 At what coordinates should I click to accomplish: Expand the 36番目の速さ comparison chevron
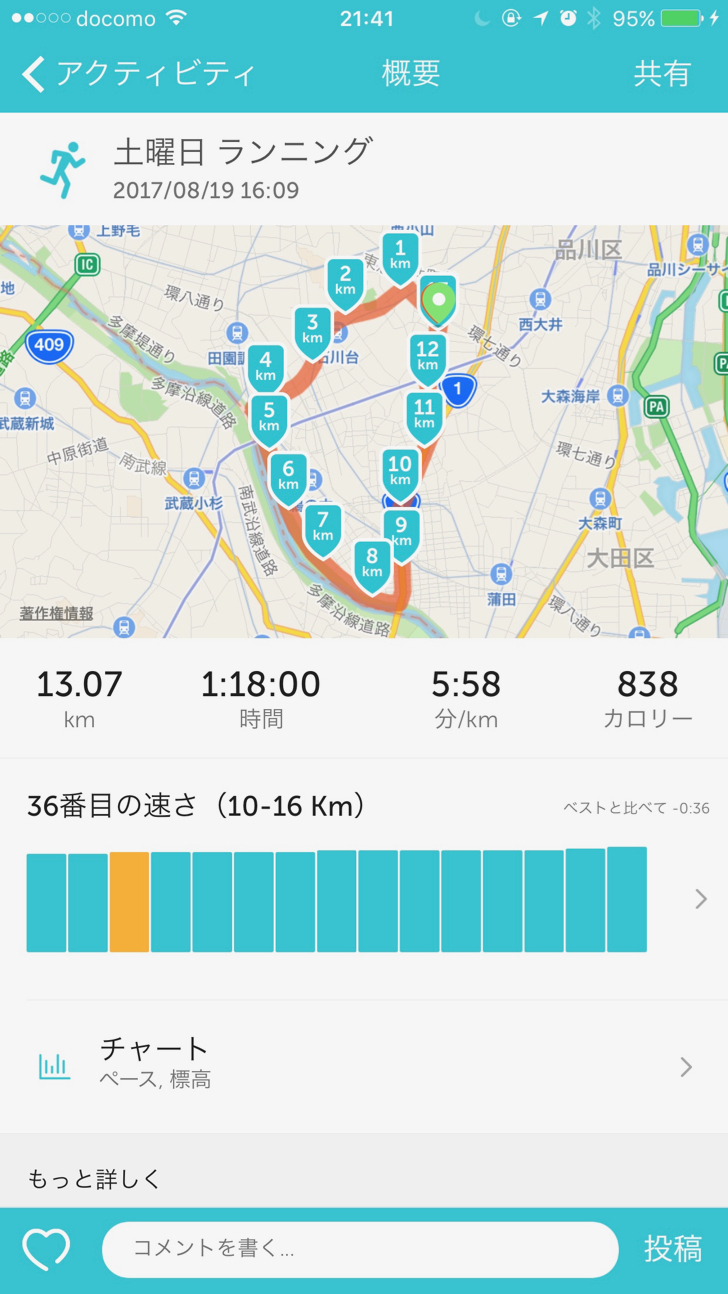[x=701, y=899]
